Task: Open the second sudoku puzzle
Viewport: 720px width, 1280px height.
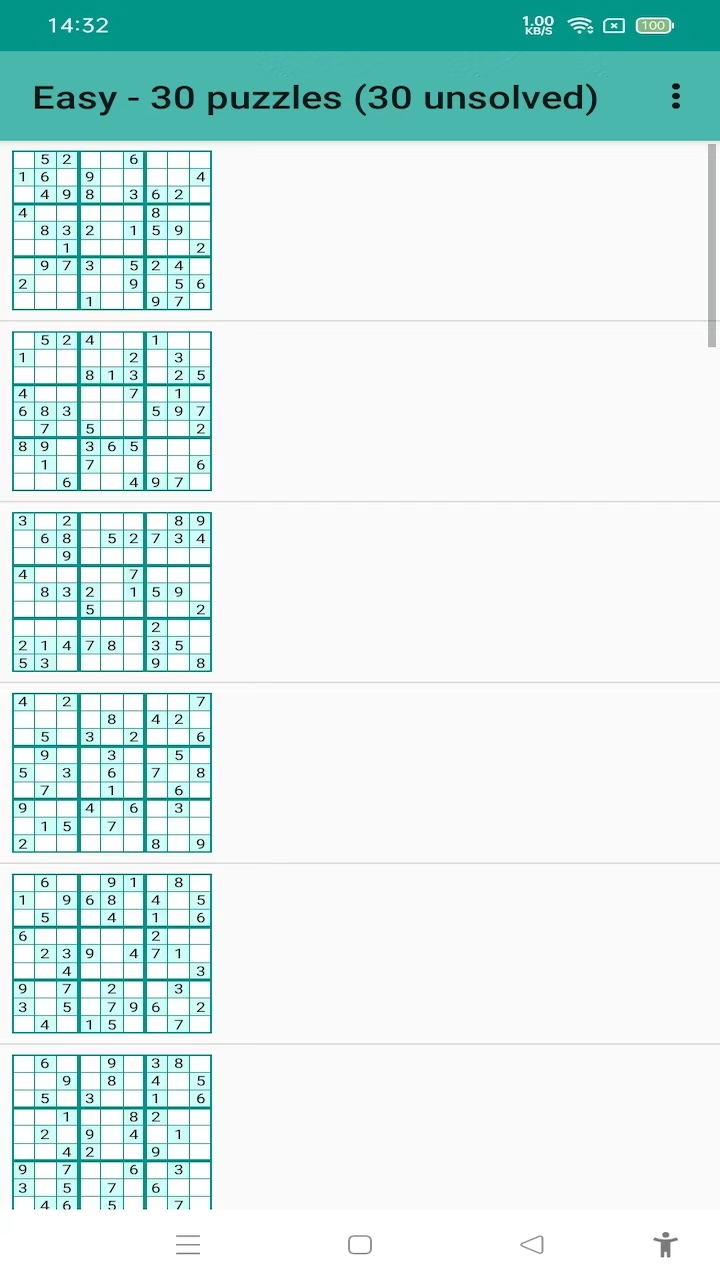Action: (111, 411)
